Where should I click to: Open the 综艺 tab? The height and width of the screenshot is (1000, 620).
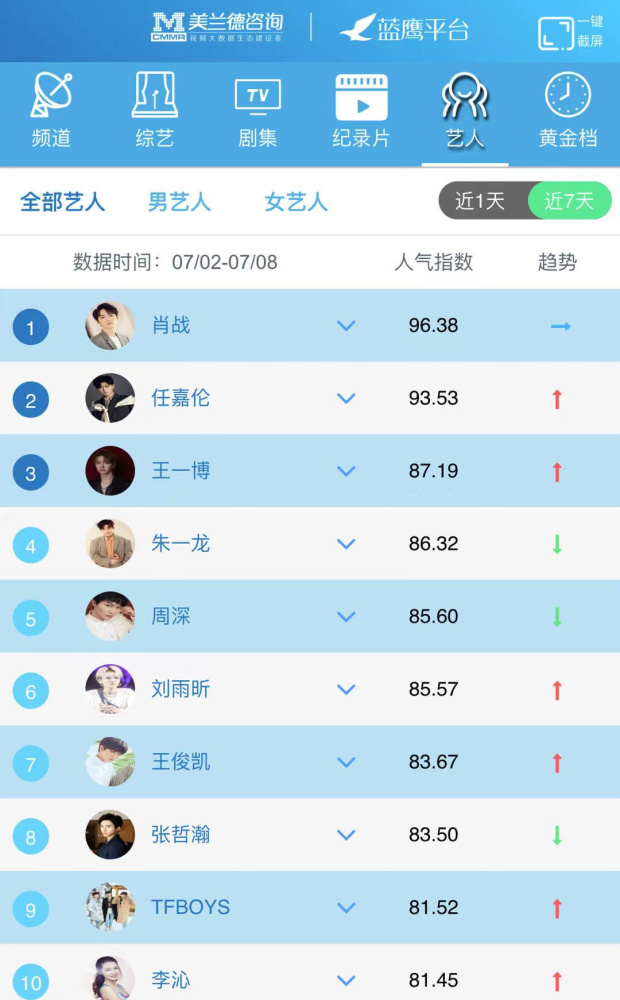(154, 111)
